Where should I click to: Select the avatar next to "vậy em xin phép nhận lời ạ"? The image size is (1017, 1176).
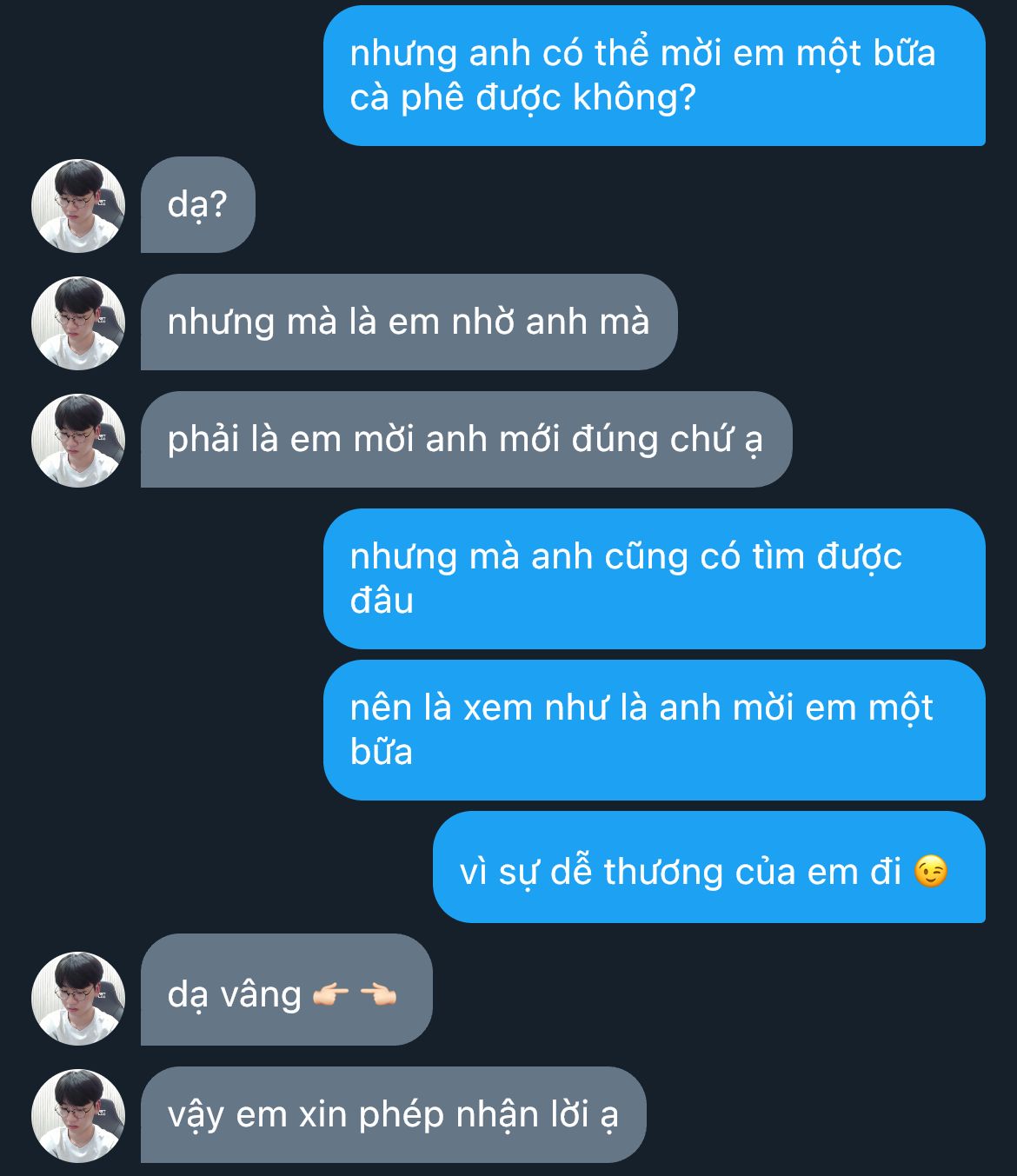[78, 1115]
